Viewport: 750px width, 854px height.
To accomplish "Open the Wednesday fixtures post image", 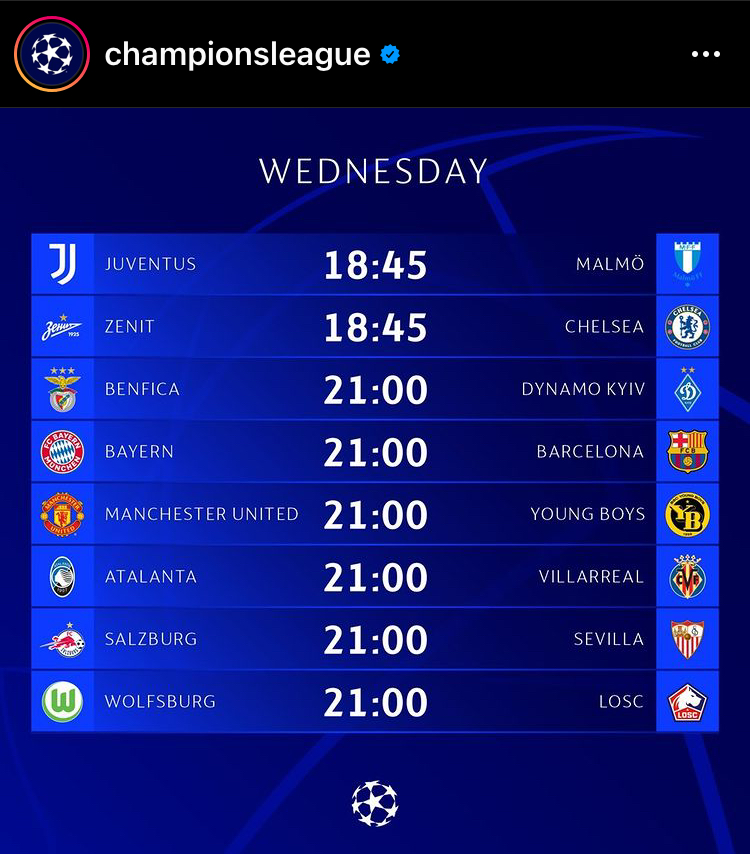I will point(375,480).
